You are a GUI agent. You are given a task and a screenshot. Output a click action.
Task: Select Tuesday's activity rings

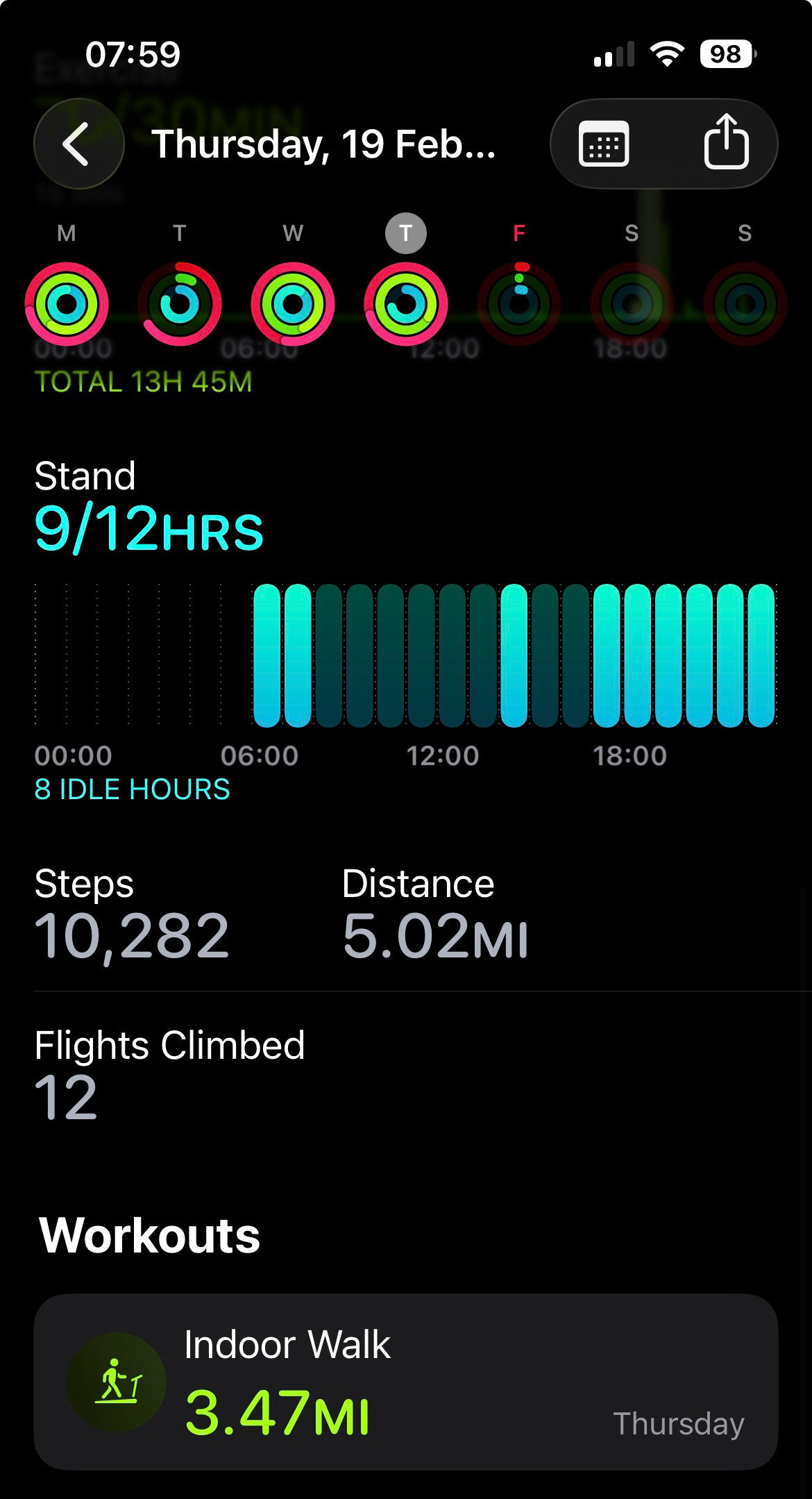point(180,304)
